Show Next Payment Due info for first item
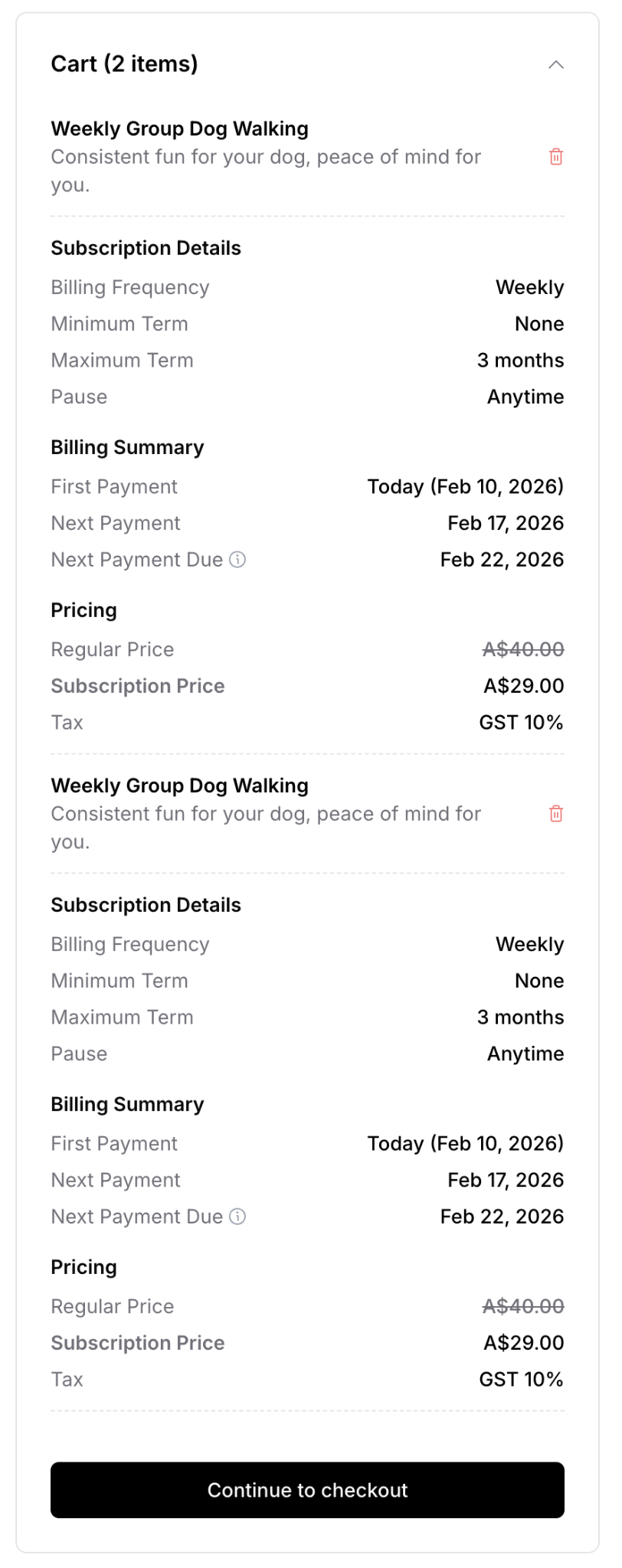Image resolution: width=622 pixels, height=1568 pixels. point(238,560)
